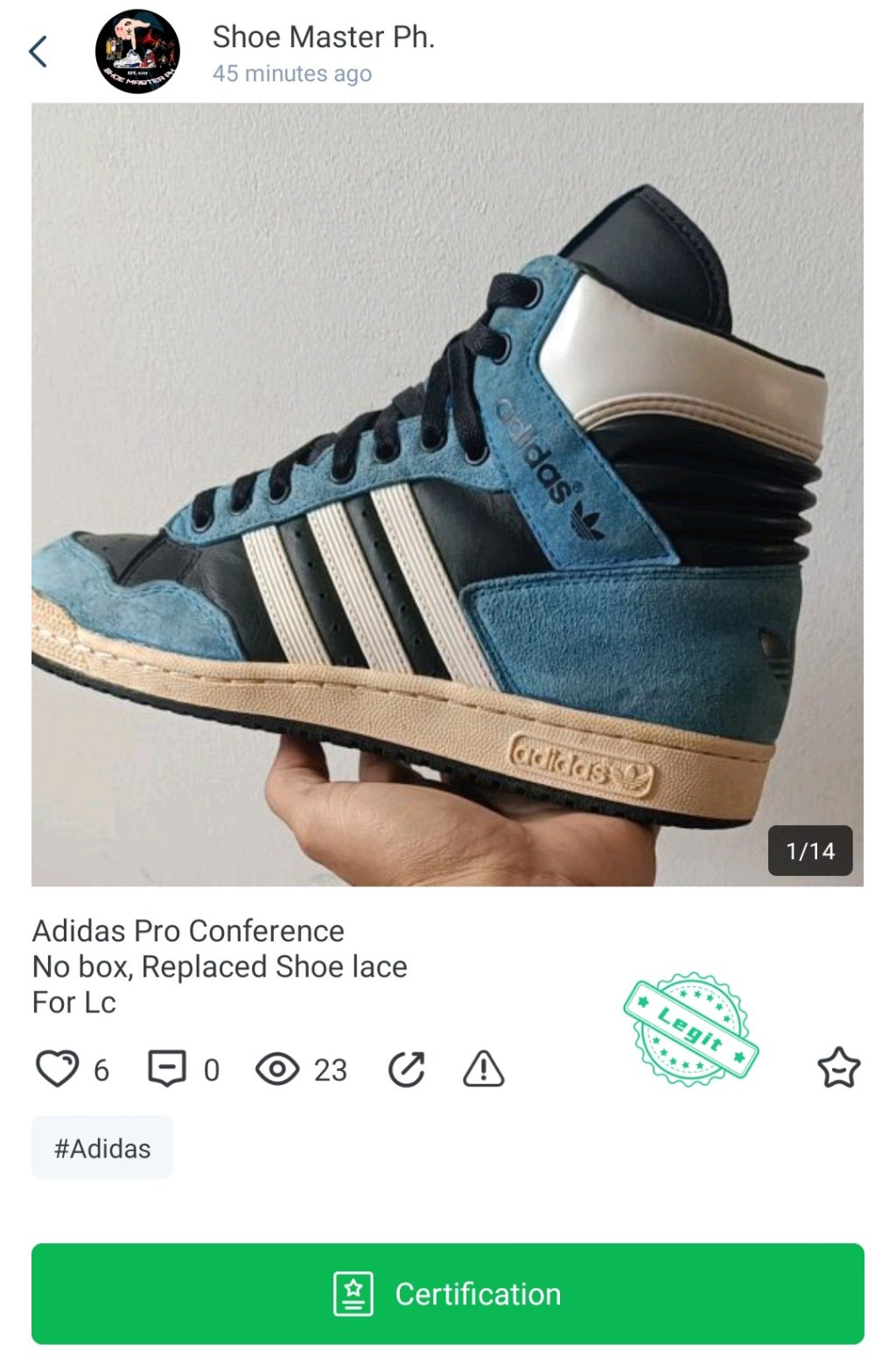The width and height of the screenshot is (896, 1371).
Task: Open the Shoe Master Ph. username
Action: click(323, 37)
